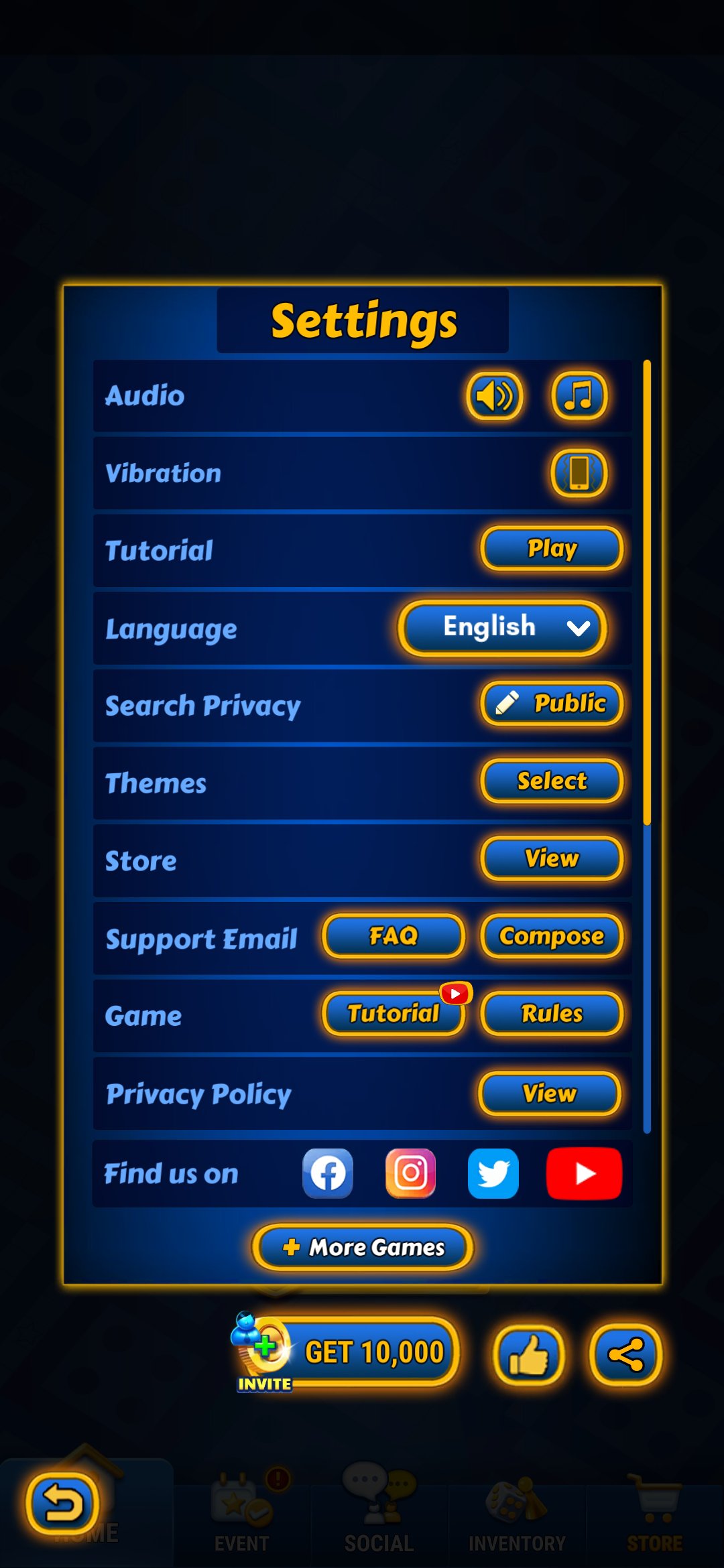
Task: Compose a support email
Action: point(552,936)
